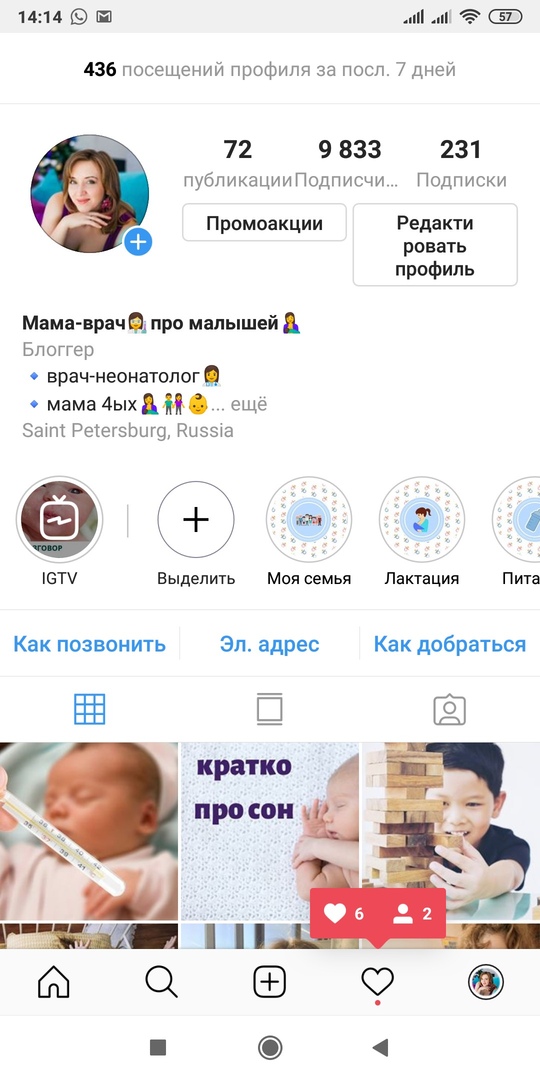This screenshot has height=1080, width=540.
Task: Open the baby with thermometer post
Action: (89, 831)
